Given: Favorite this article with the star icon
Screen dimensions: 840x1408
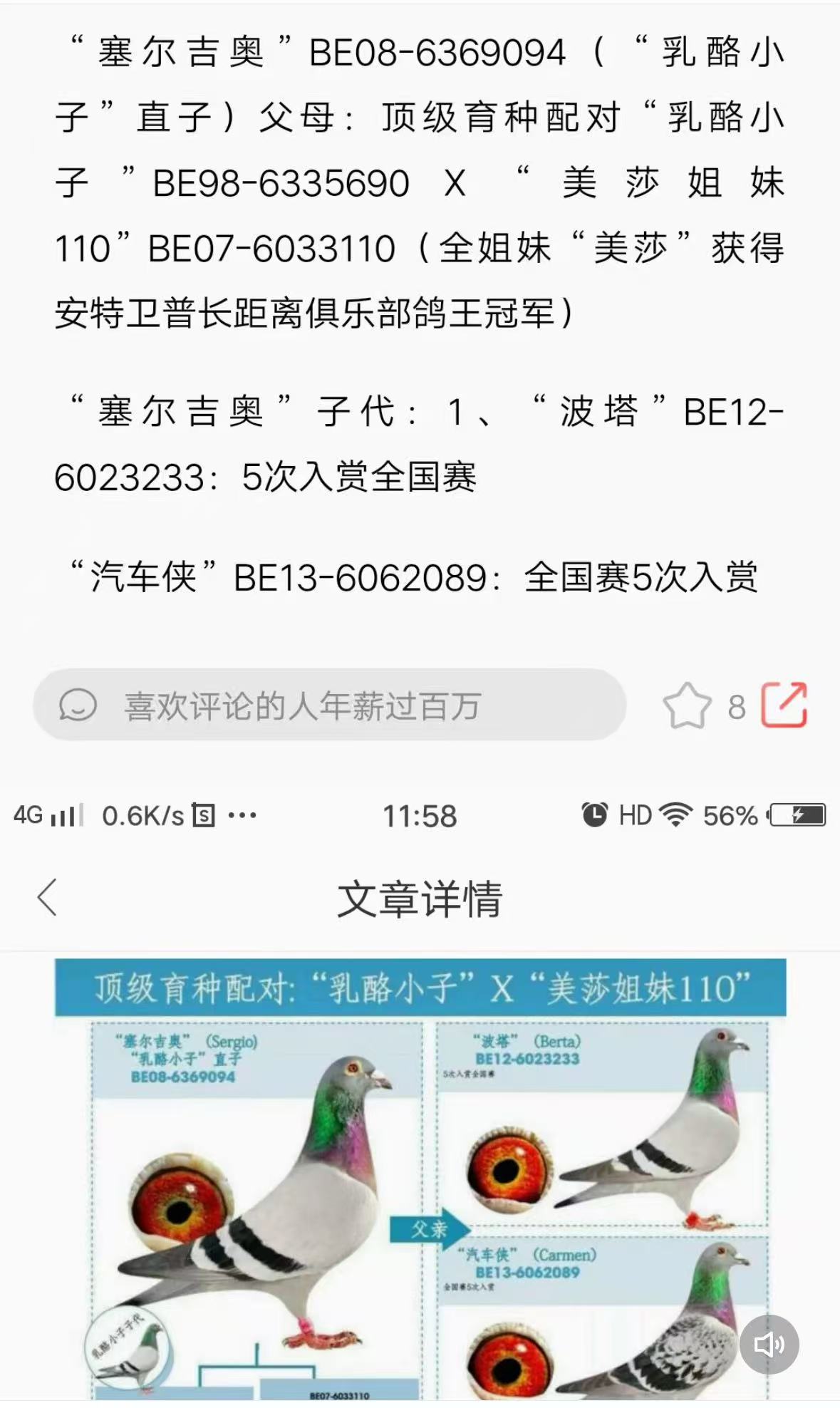Looking at the screenshot, I should point(687,705).
